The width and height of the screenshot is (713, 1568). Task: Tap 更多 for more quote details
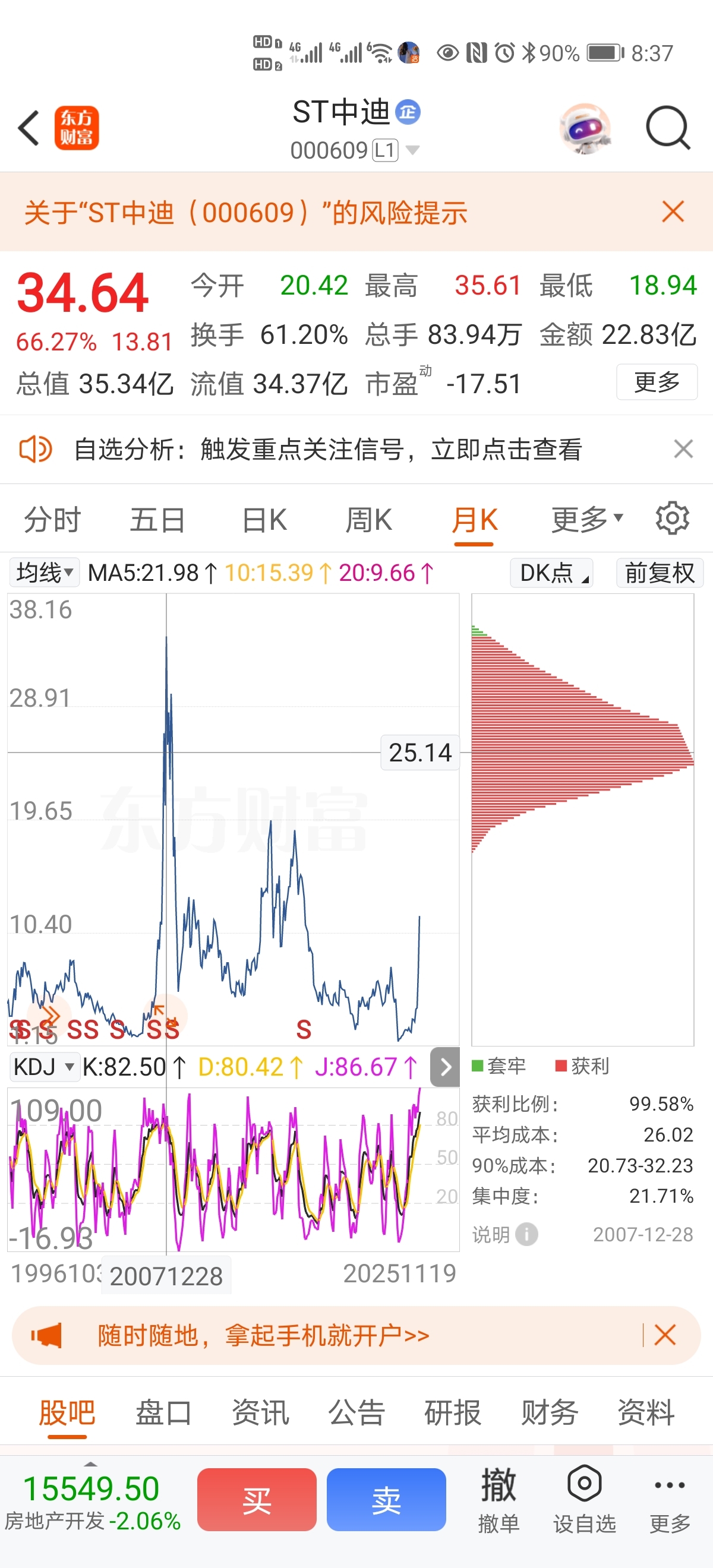pos(657,382)
